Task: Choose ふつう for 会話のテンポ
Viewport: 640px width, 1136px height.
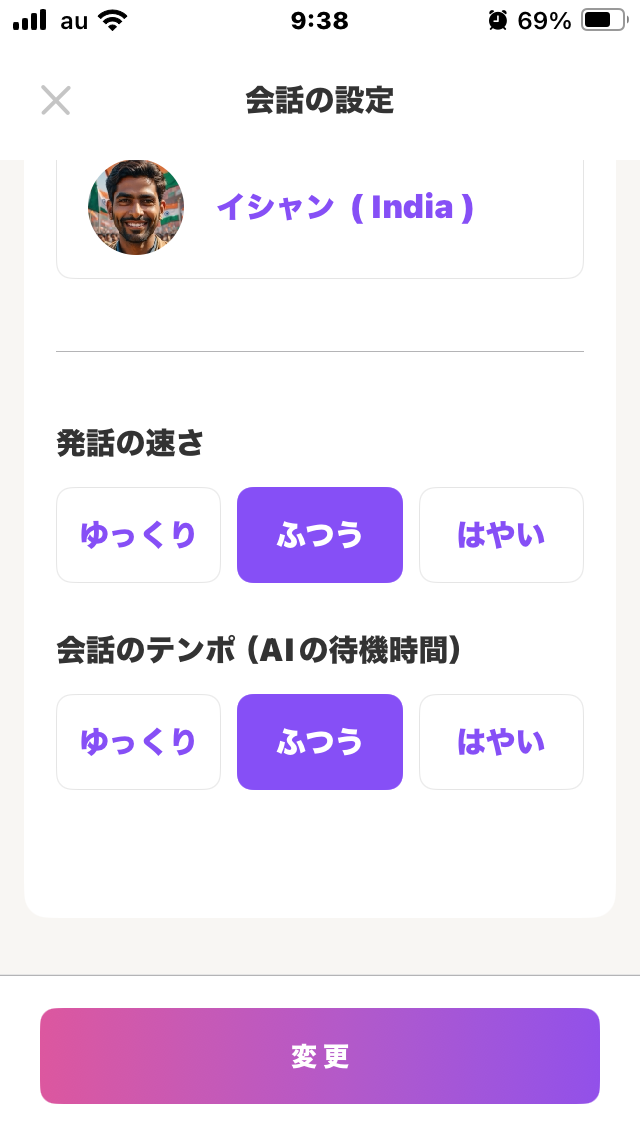Action: click(320, 742)
